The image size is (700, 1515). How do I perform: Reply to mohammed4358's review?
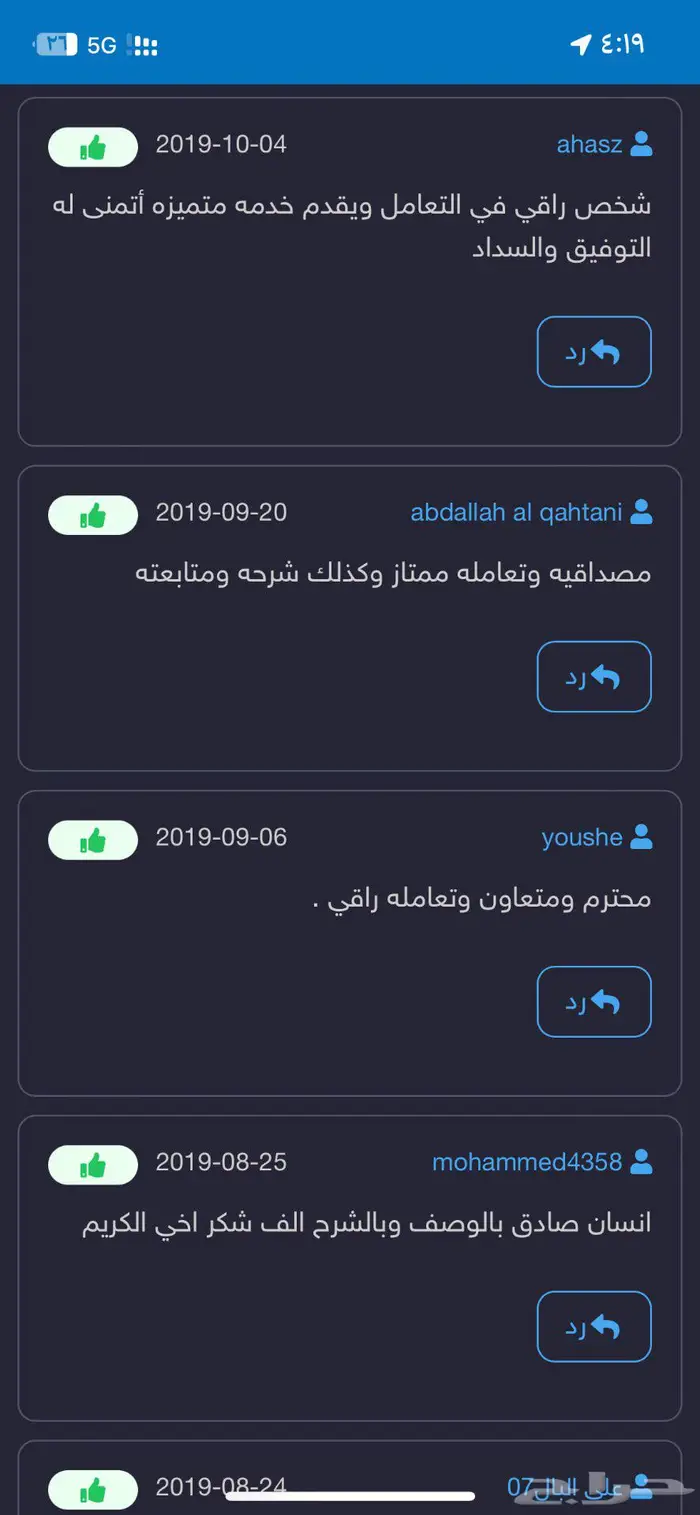[x=594, y=1327]
